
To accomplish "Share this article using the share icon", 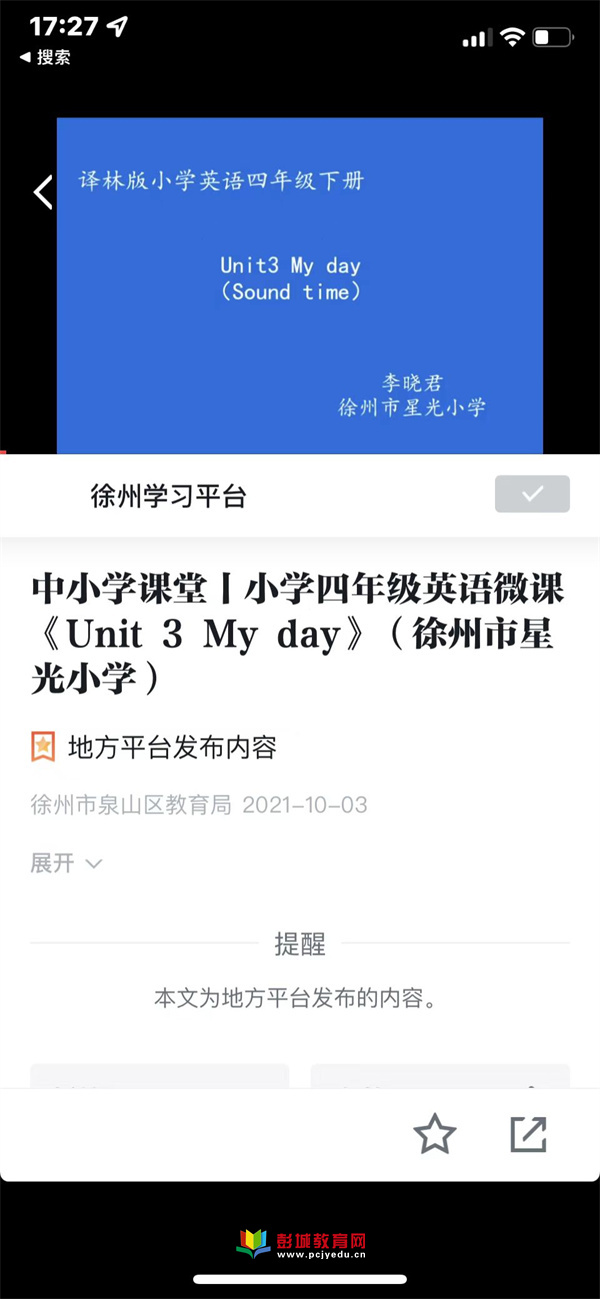I will click(528, 1134).
